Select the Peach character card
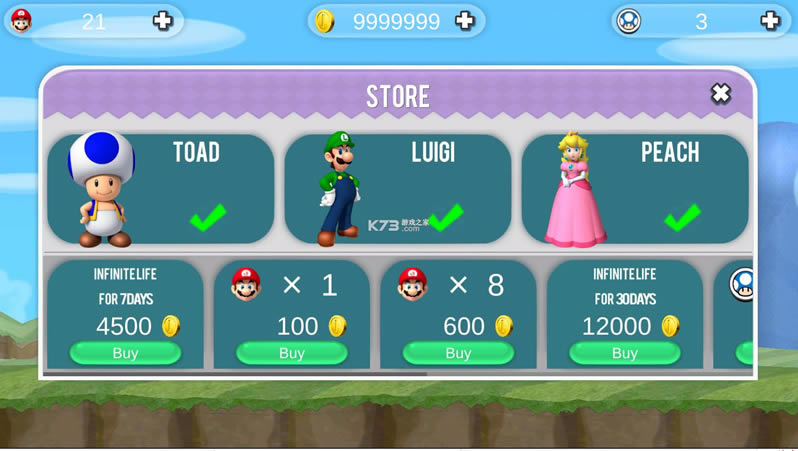 [634, 189]
